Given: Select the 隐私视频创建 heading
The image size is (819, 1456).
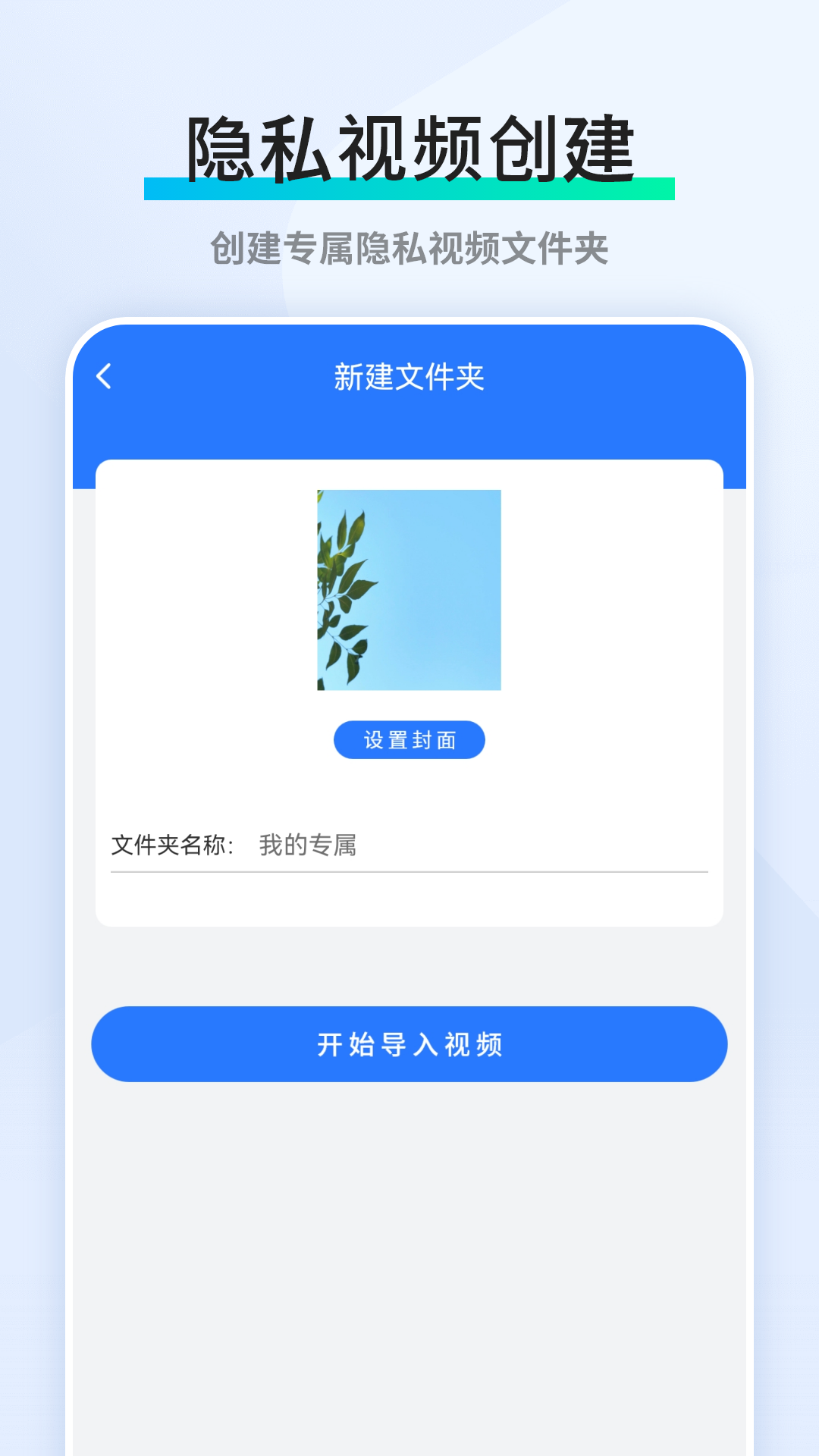Looking at the screenshot, I should pyautogui.click(x=409, y=144).
